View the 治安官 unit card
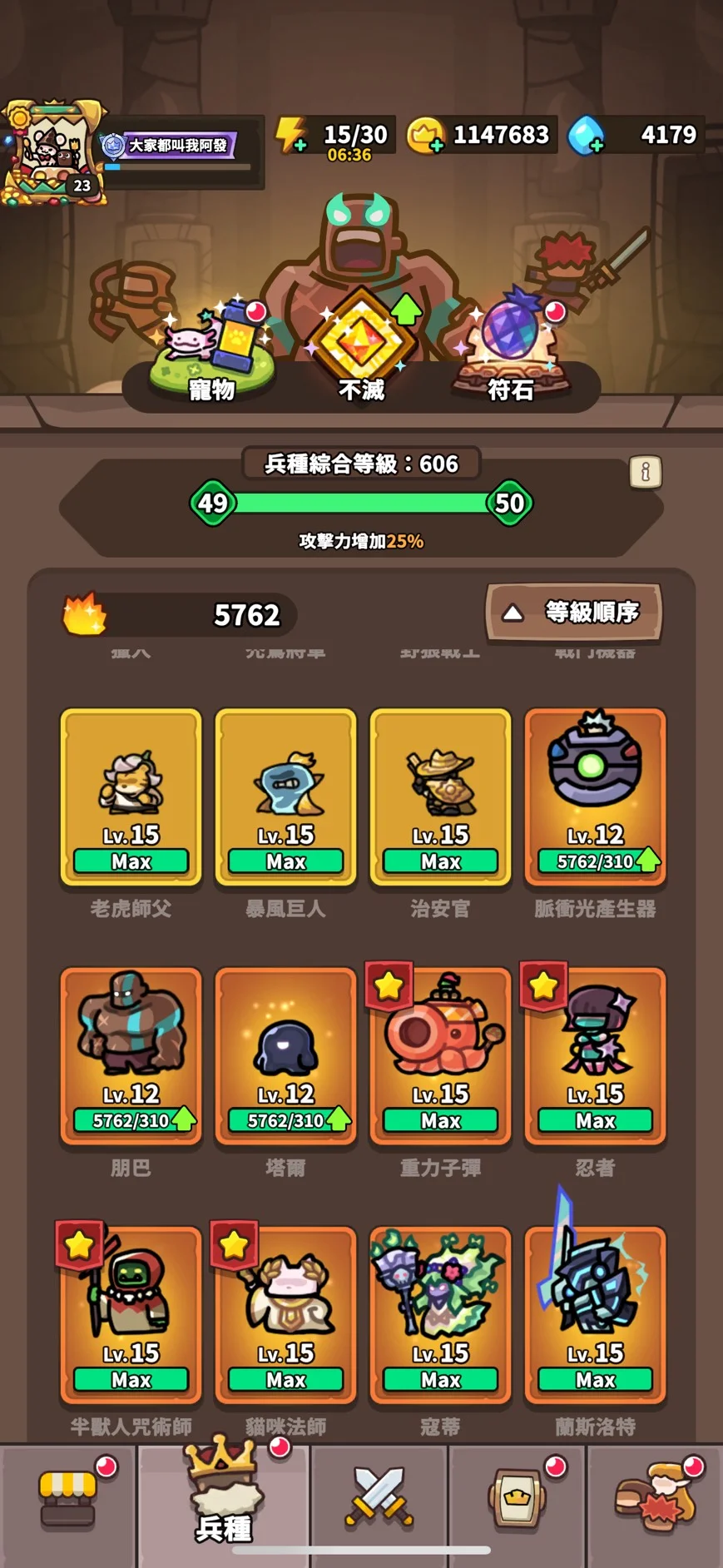 click(x=440, y=796)
